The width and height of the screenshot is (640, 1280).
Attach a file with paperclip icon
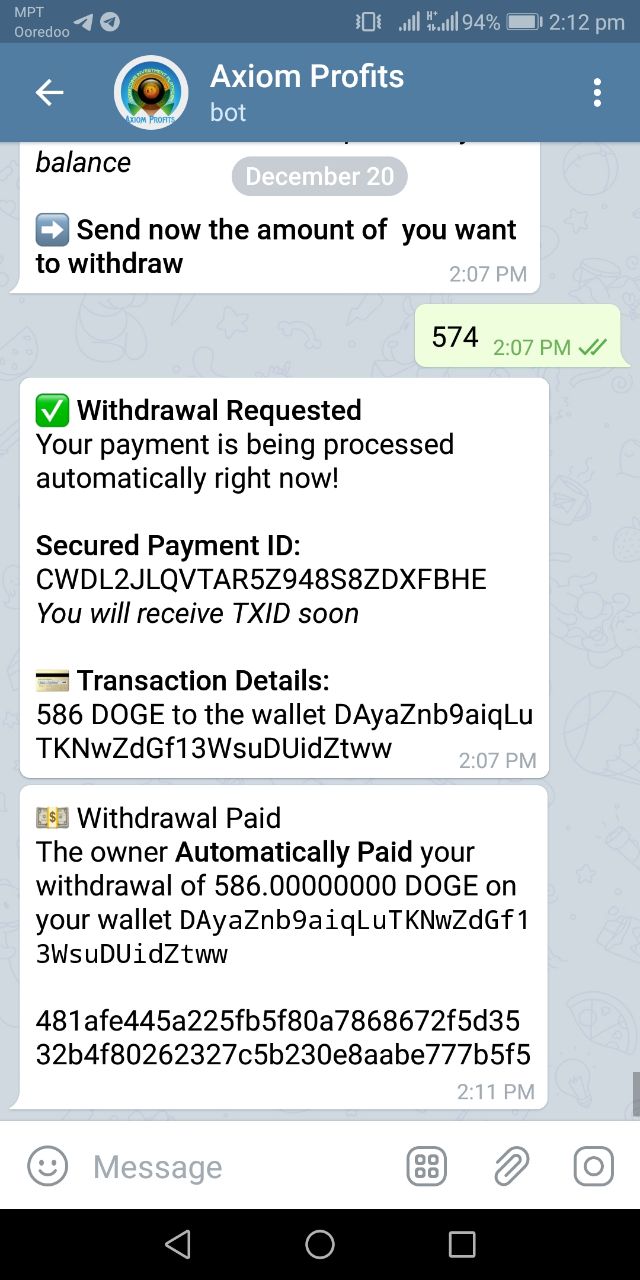511,1166
